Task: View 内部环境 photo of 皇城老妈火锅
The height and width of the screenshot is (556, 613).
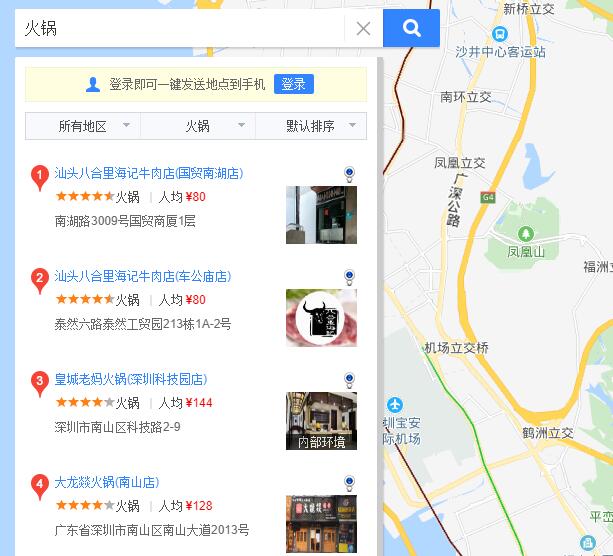Action: pyautogui.click(x=321, y=421)
